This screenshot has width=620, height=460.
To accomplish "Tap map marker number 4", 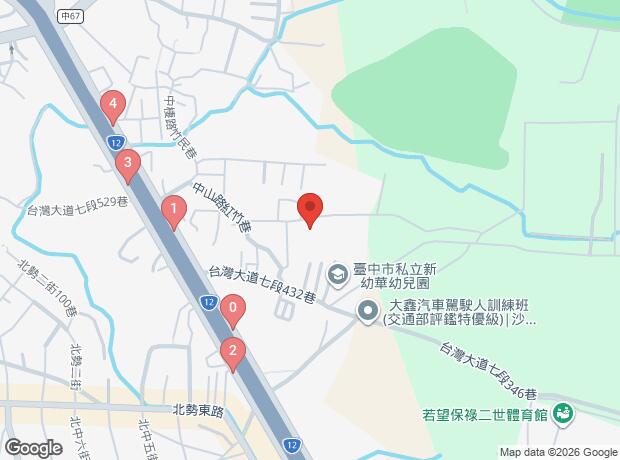I will 114,104.
